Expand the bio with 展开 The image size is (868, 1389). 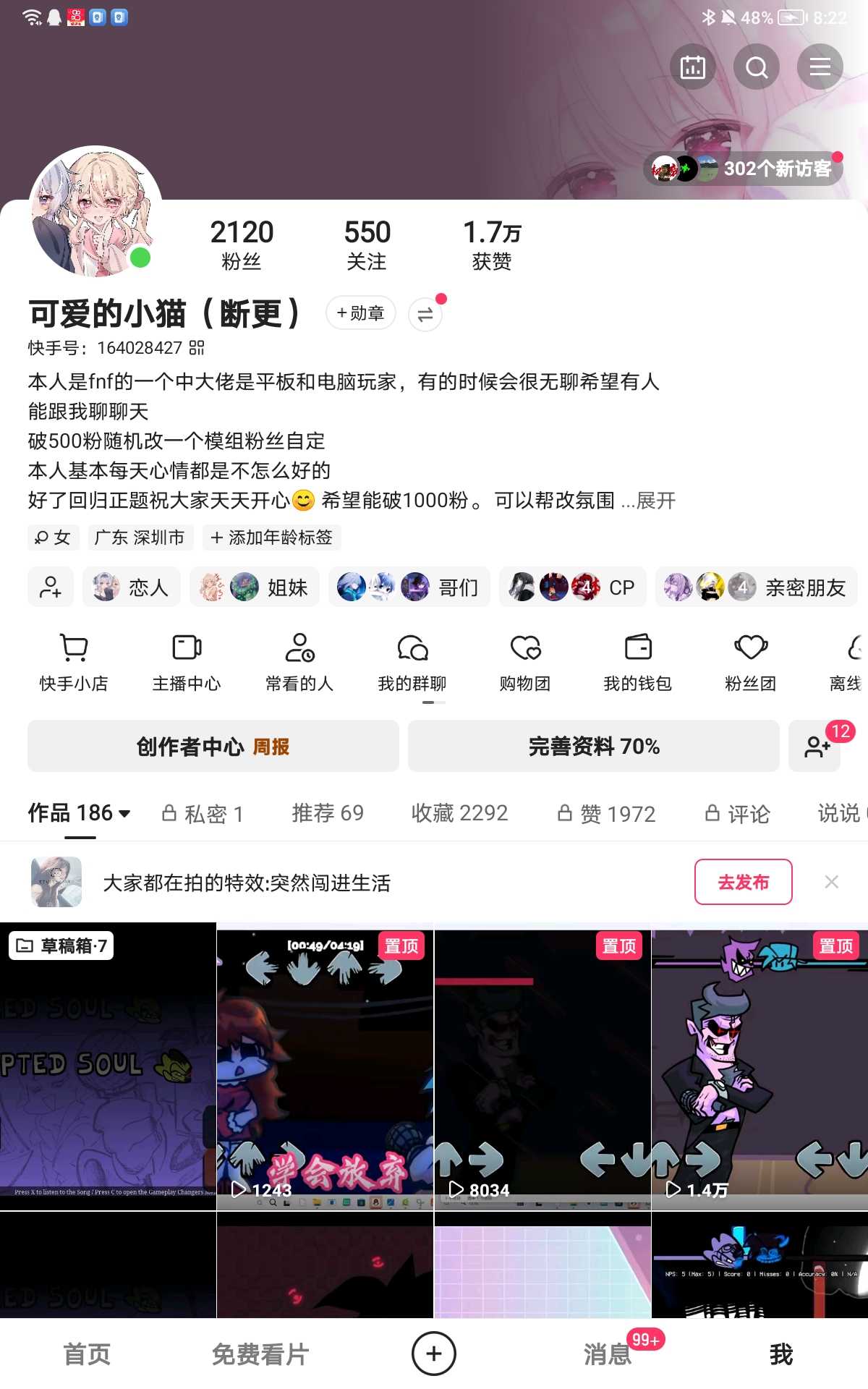point(656,501)
